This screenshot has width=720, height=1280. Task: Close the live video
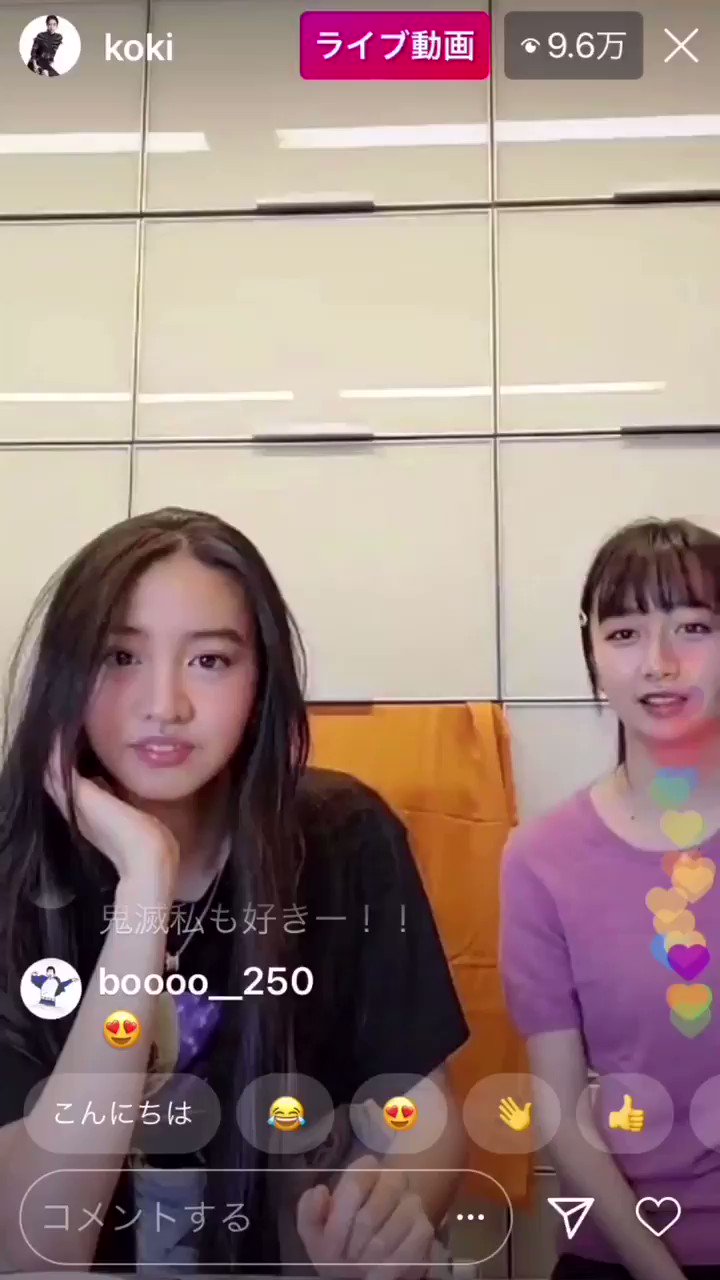coord(681,46)
